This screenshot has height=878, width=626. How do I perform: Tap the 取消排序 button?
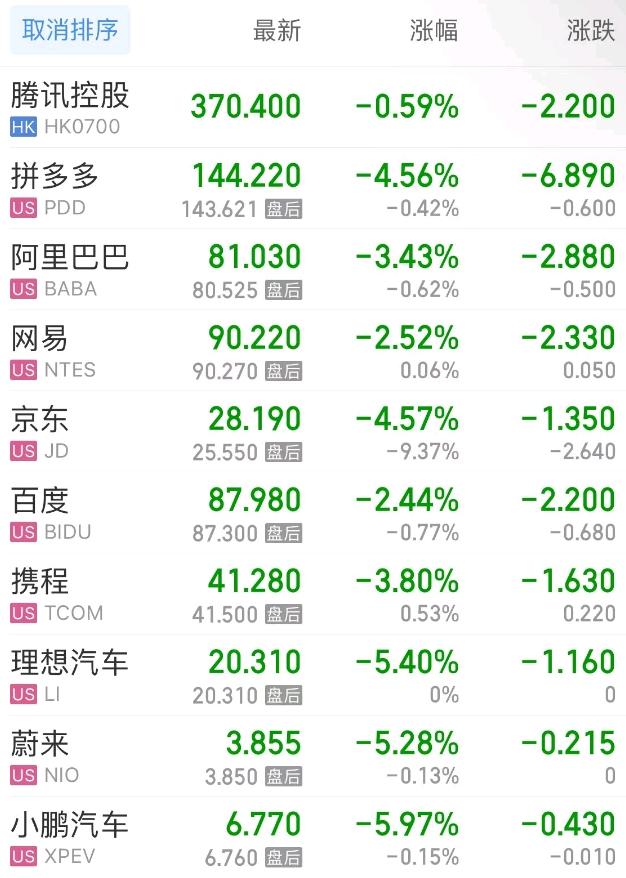coord(70,30)
